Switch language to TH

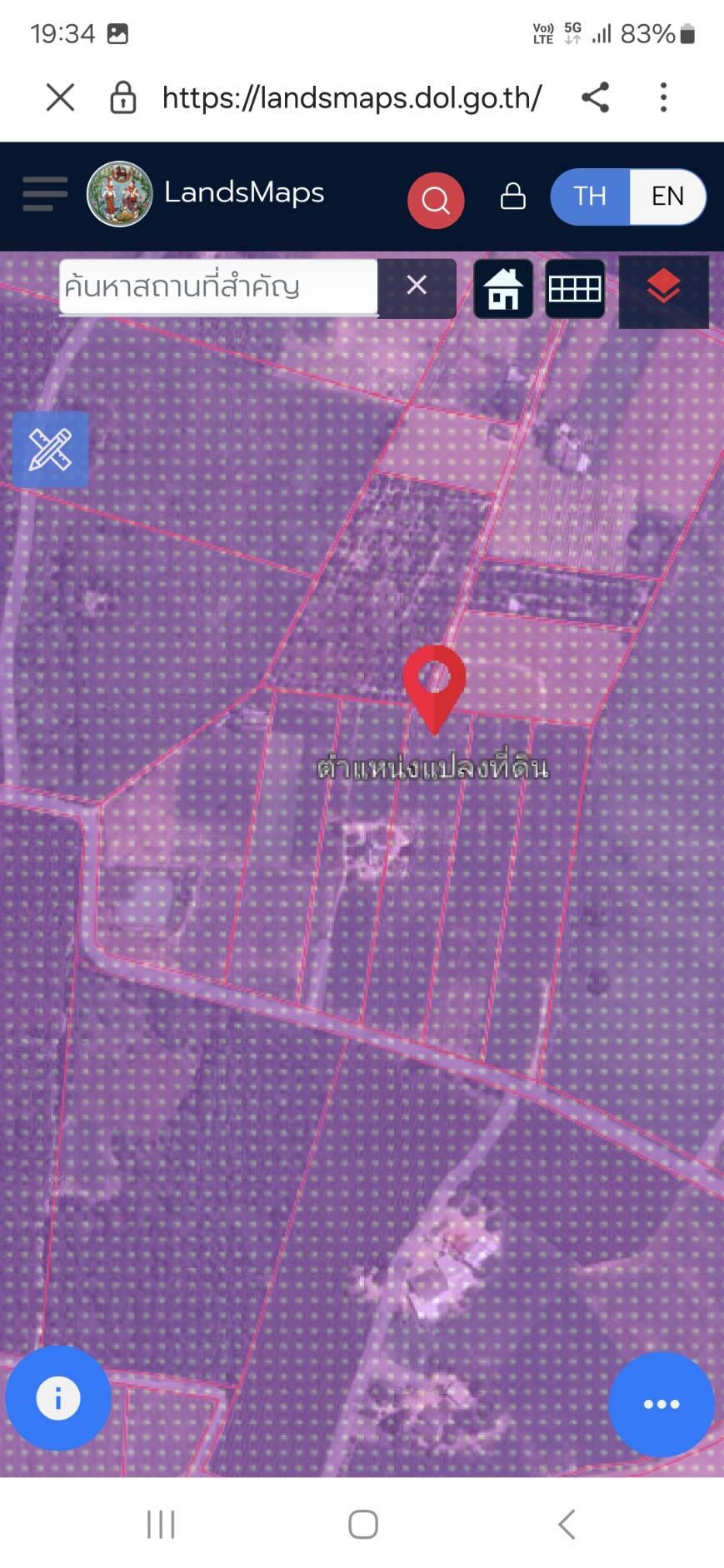590,197
